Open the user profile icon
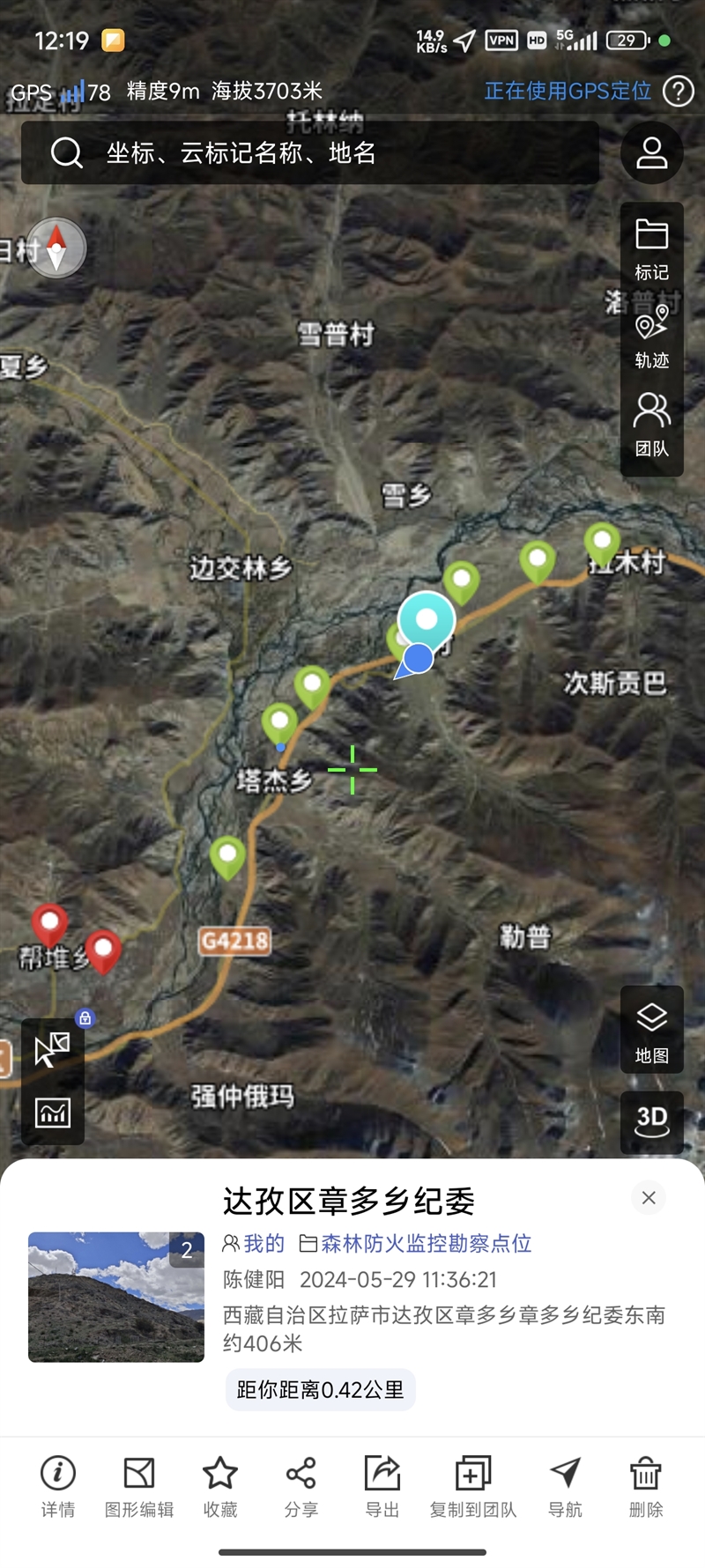This screenshot has height=1568, width=705. click(651, 153)
